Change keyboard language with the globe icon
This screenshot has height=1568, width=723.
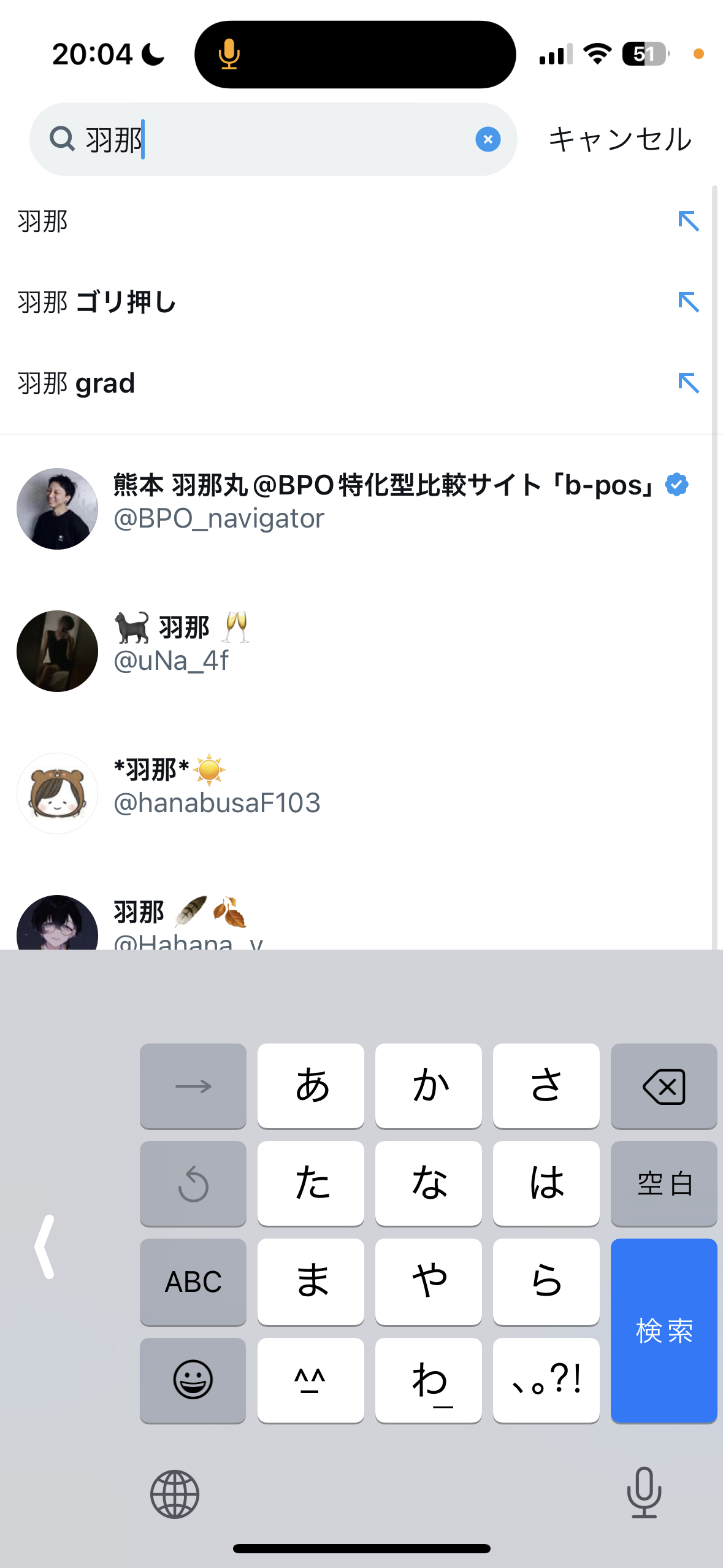pos(175,1494)
